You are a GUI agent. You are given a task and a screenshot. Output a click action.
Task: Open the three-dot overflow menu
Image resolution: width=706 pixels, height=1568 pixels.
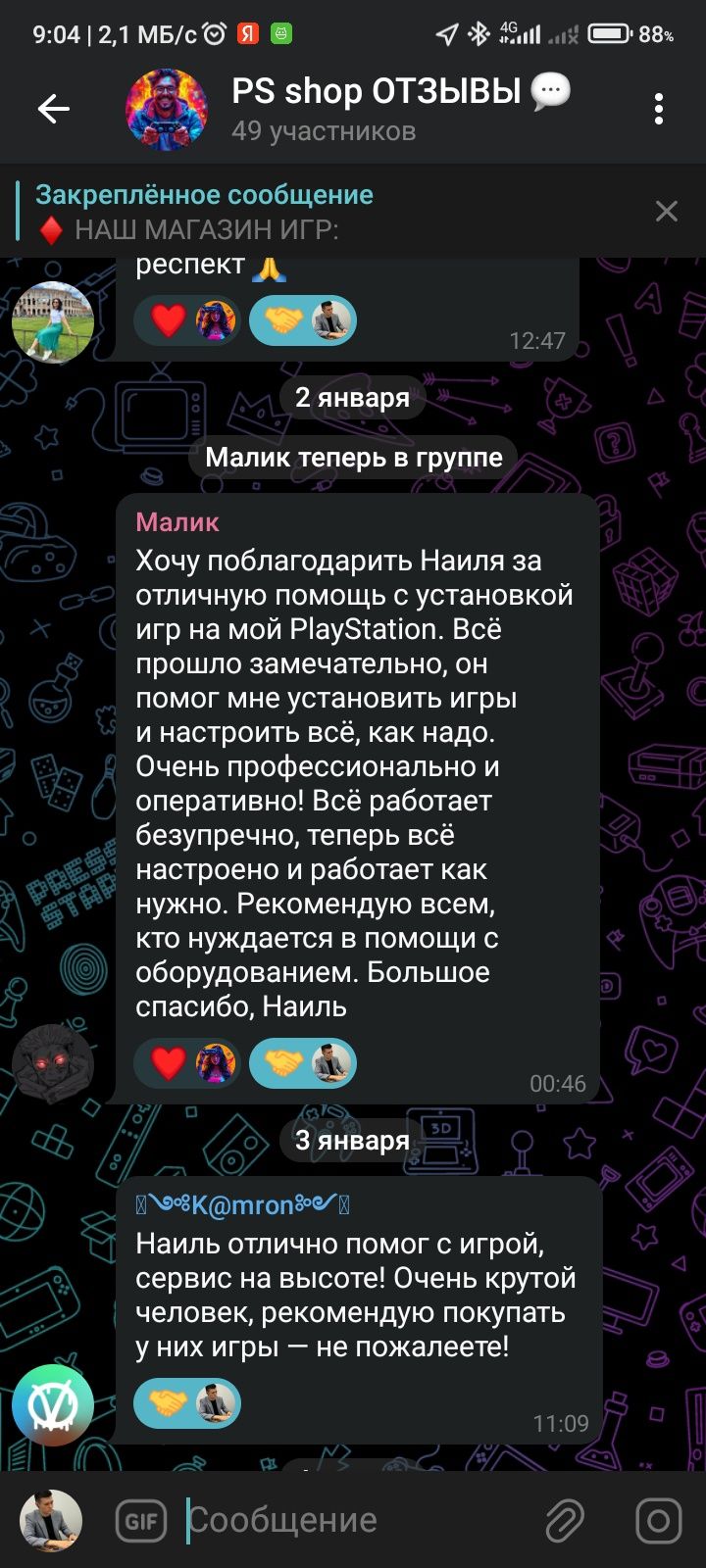coord(659,109)
